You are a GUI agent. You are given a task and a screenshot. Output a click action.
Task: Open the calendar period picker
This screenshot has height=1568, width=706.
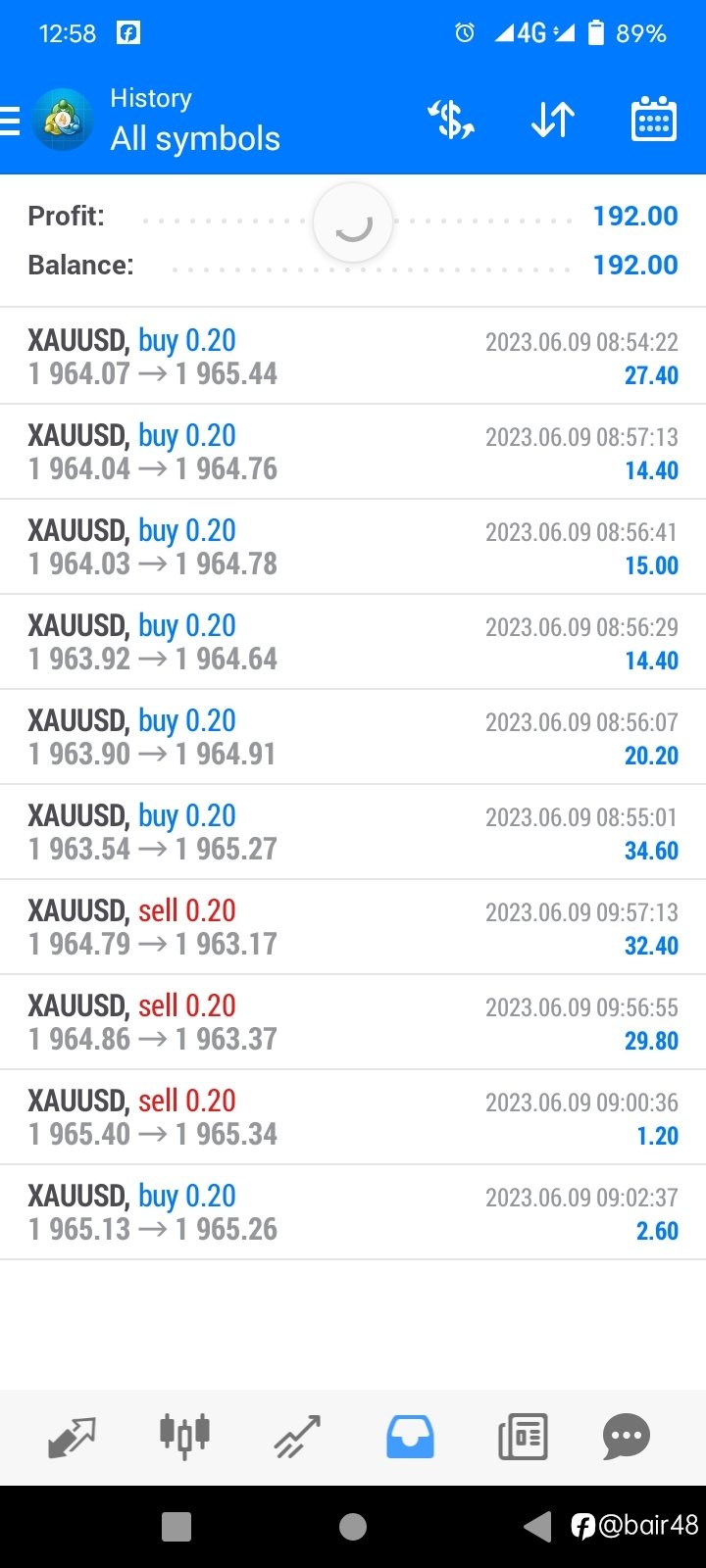(x=653, y=120)
